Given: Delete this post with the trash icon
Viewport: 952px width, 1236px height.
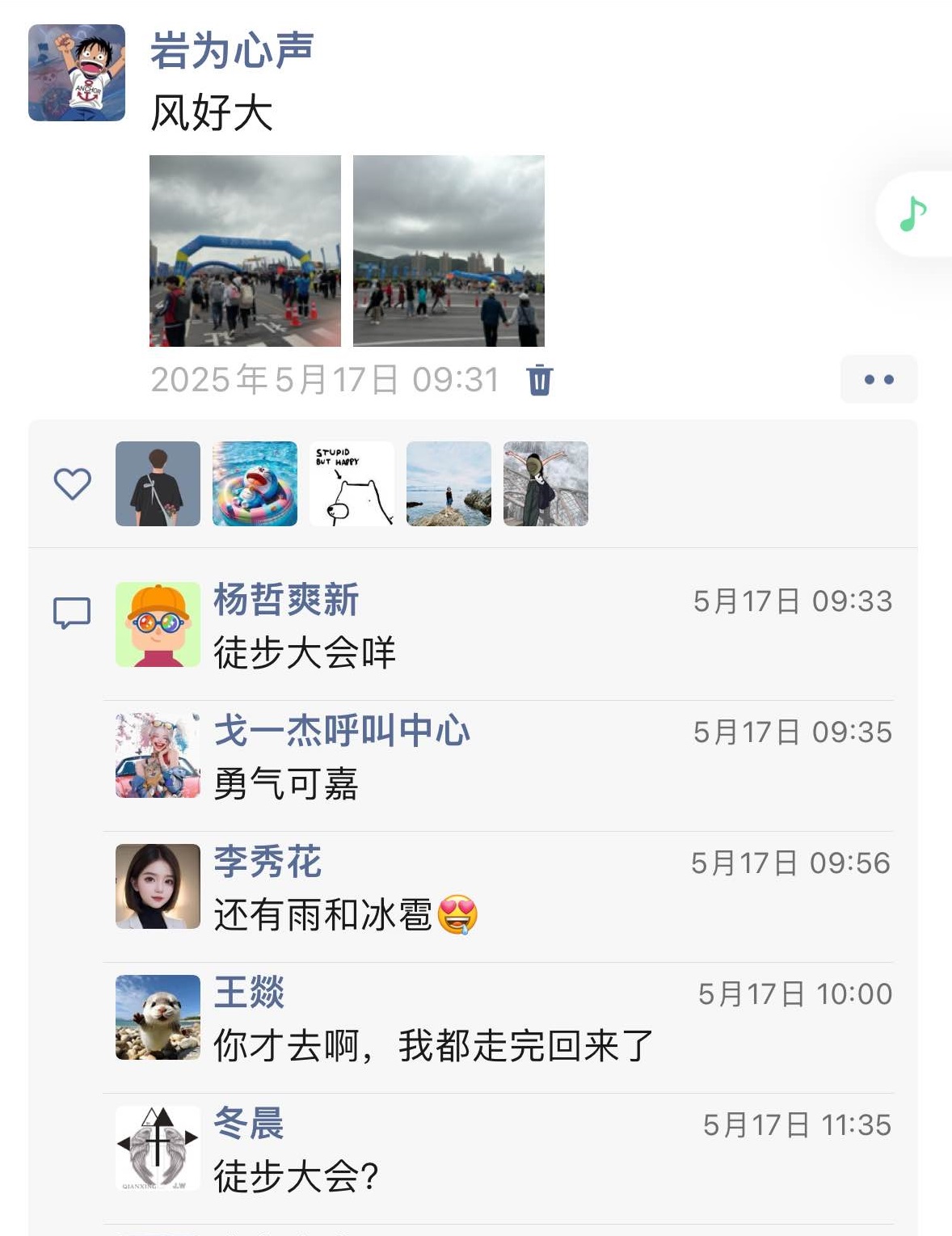Looking at the screenshot, I should tap(539, 380).
